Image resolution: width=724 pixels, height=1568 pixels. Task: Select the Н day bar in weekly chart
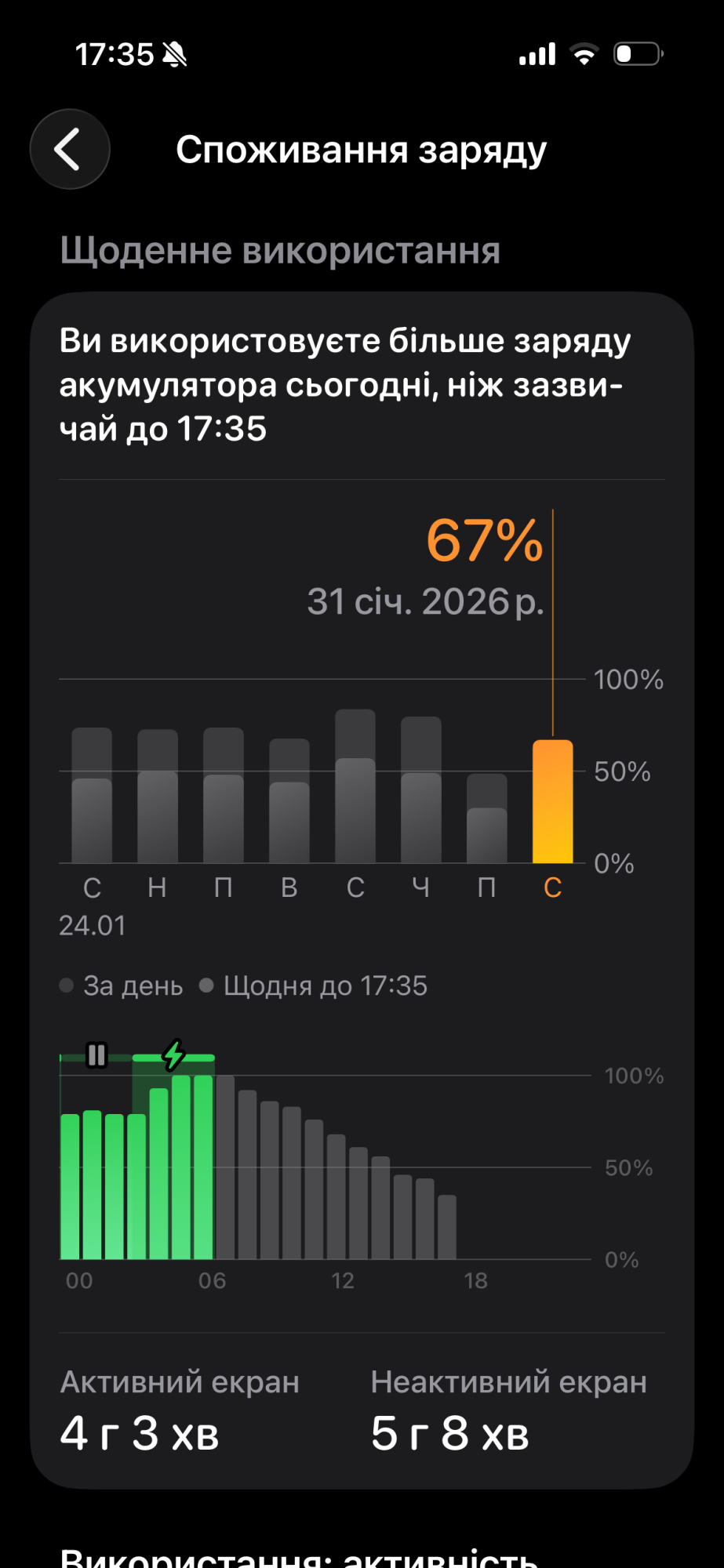(x=158, y=797)
